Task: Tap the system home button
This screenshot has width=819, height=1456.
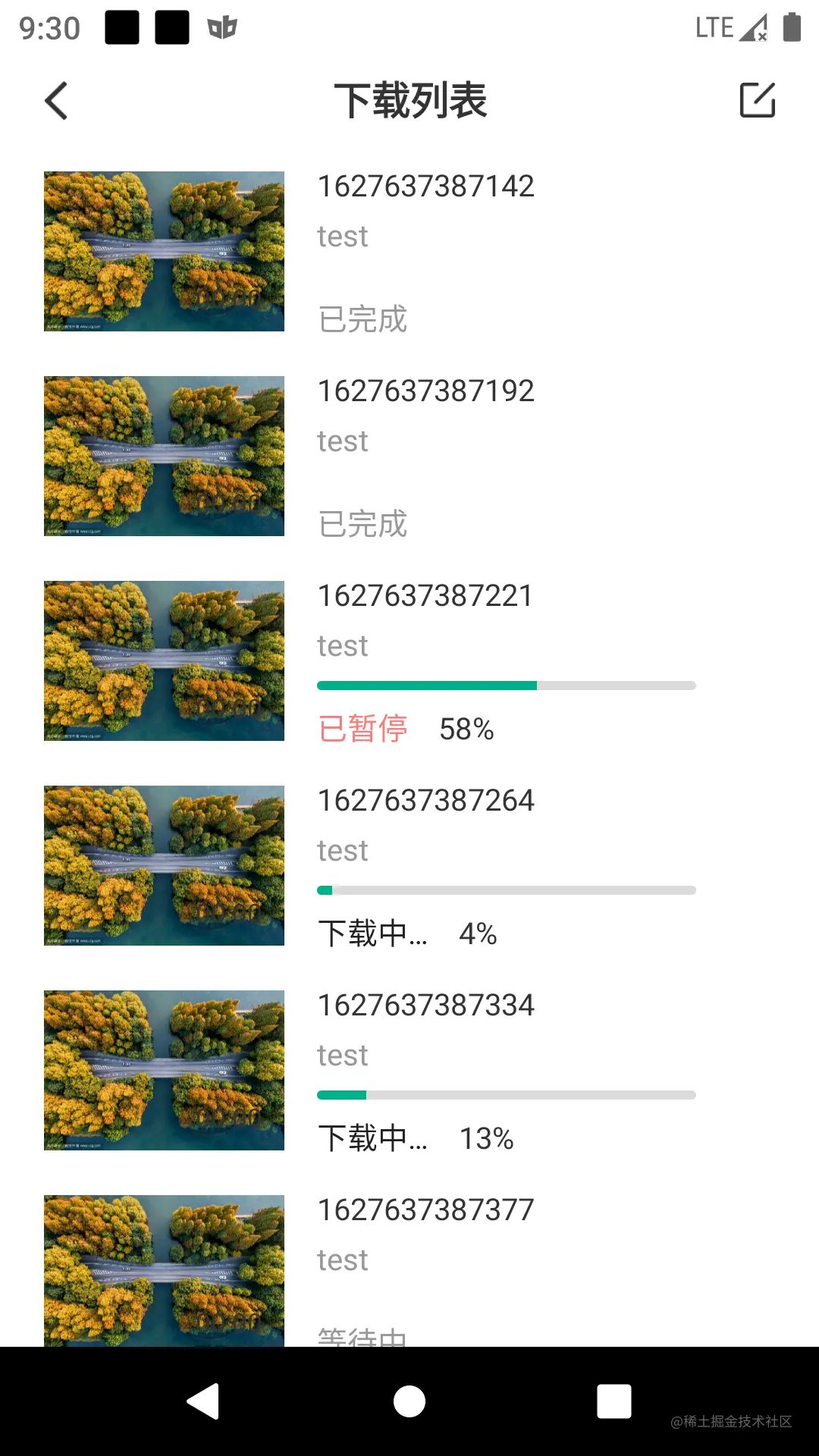Action: (409, 1401)
